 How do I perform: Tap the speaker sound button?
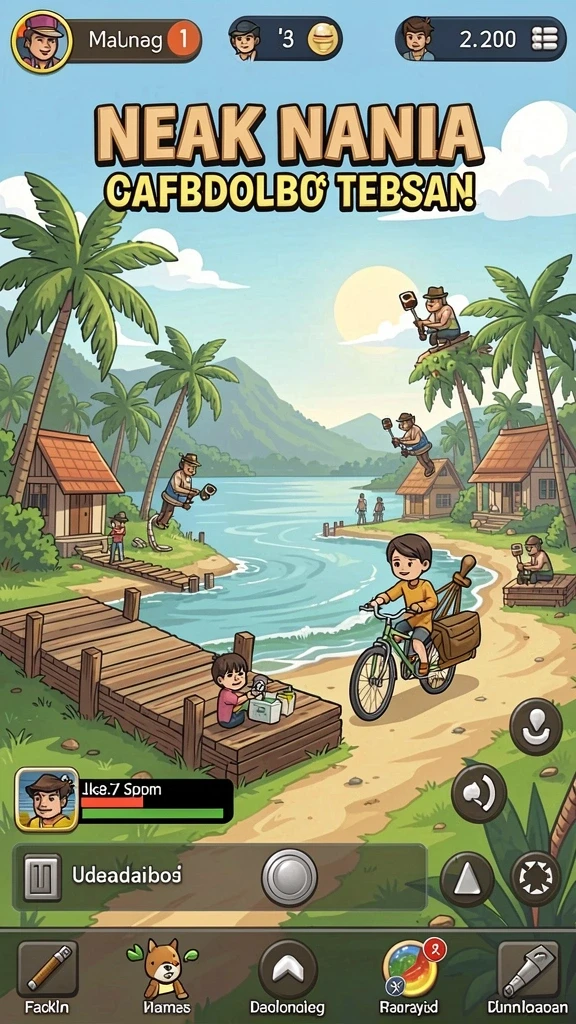click(479, 793)
